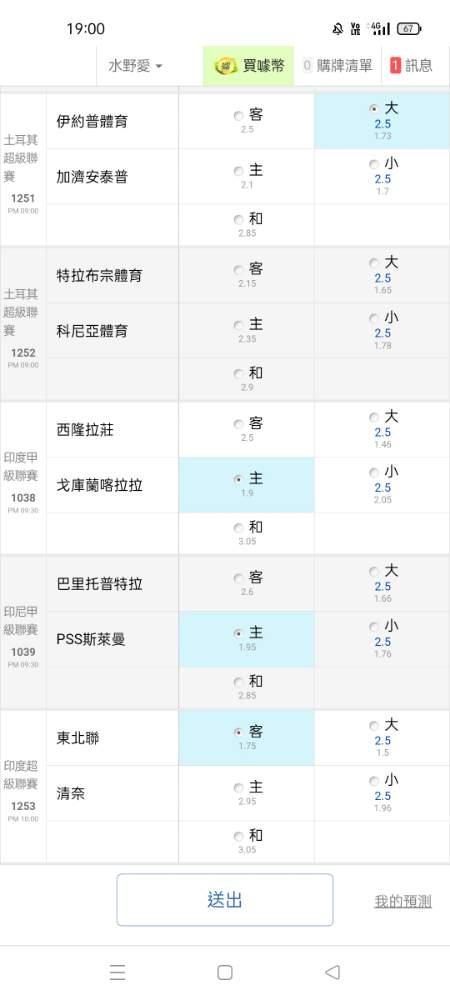
Task: Open the 我的預測 link
Action: (403, 901)
